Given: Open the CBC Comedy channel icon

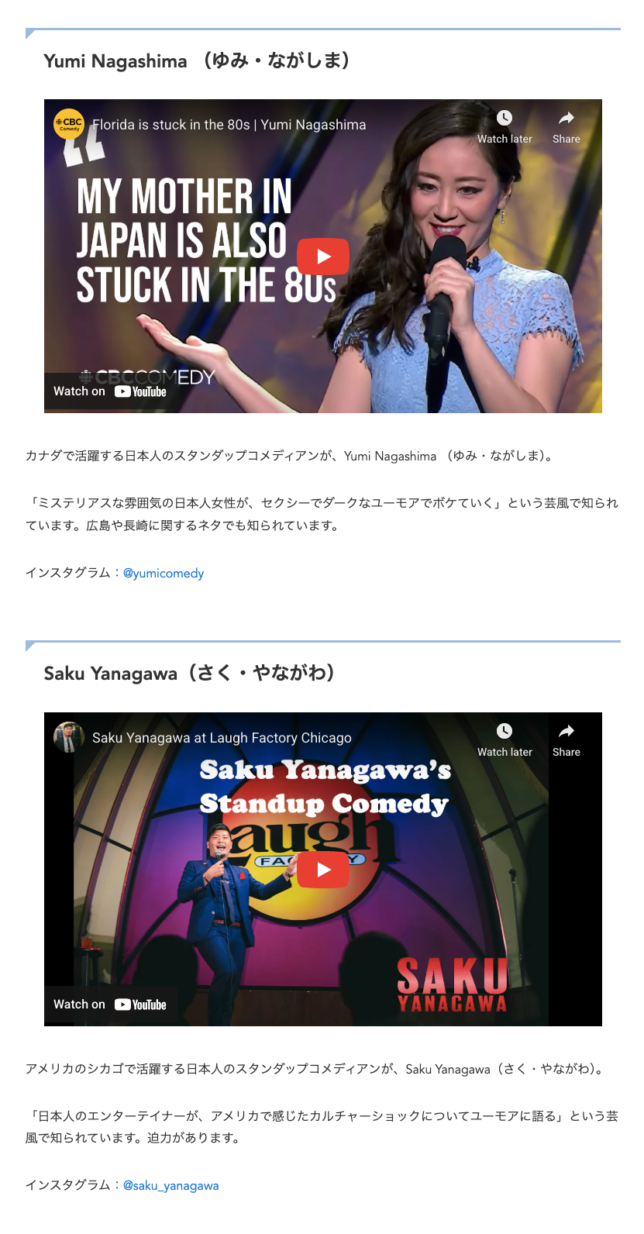Looking at the screenshot, I should coord(69,125).
